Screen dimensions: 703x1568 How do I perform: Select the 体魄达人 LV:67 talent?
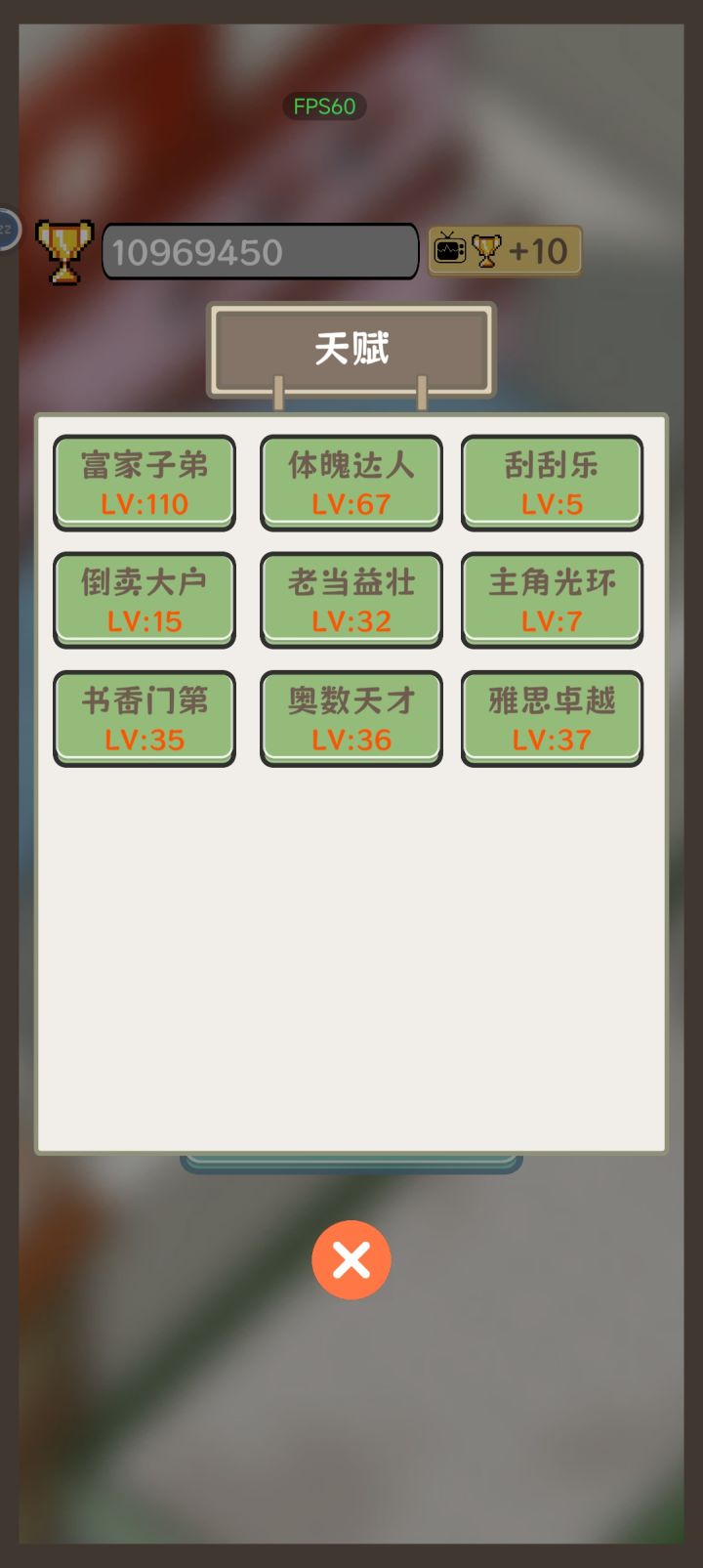click(351, 483)
